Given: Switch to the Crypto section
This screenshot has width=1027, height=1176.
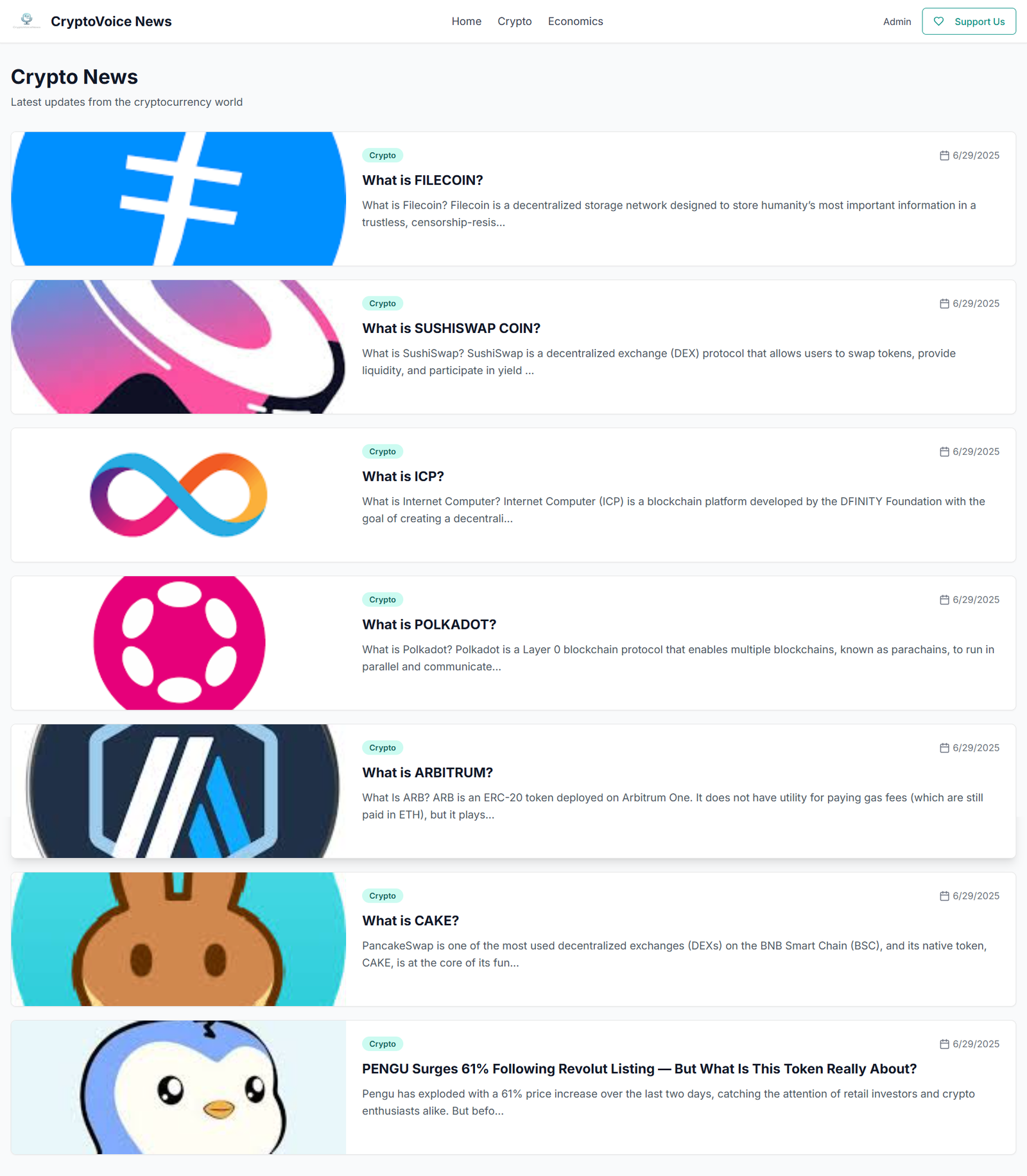Looking at the screenshot, I should 514,21.
